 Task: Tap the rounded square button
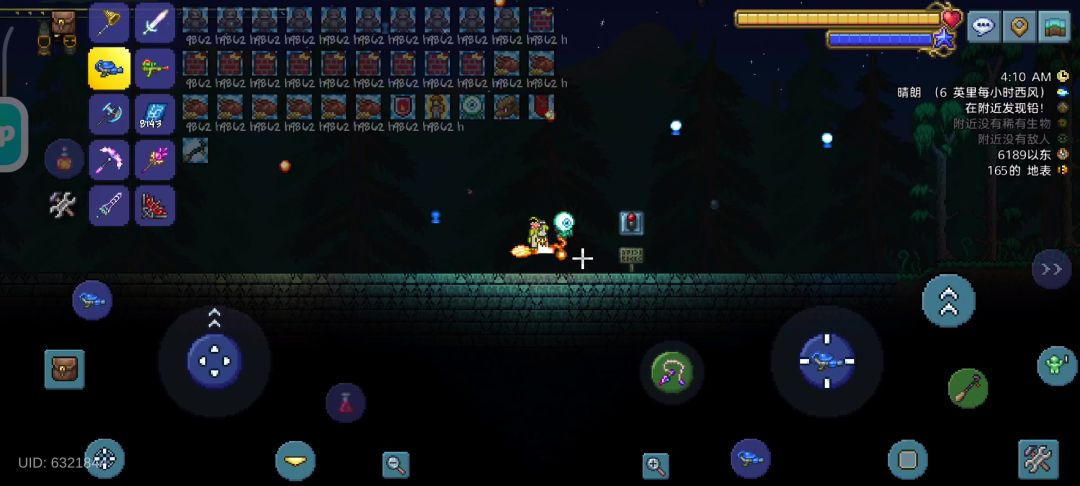coord(907,459)
